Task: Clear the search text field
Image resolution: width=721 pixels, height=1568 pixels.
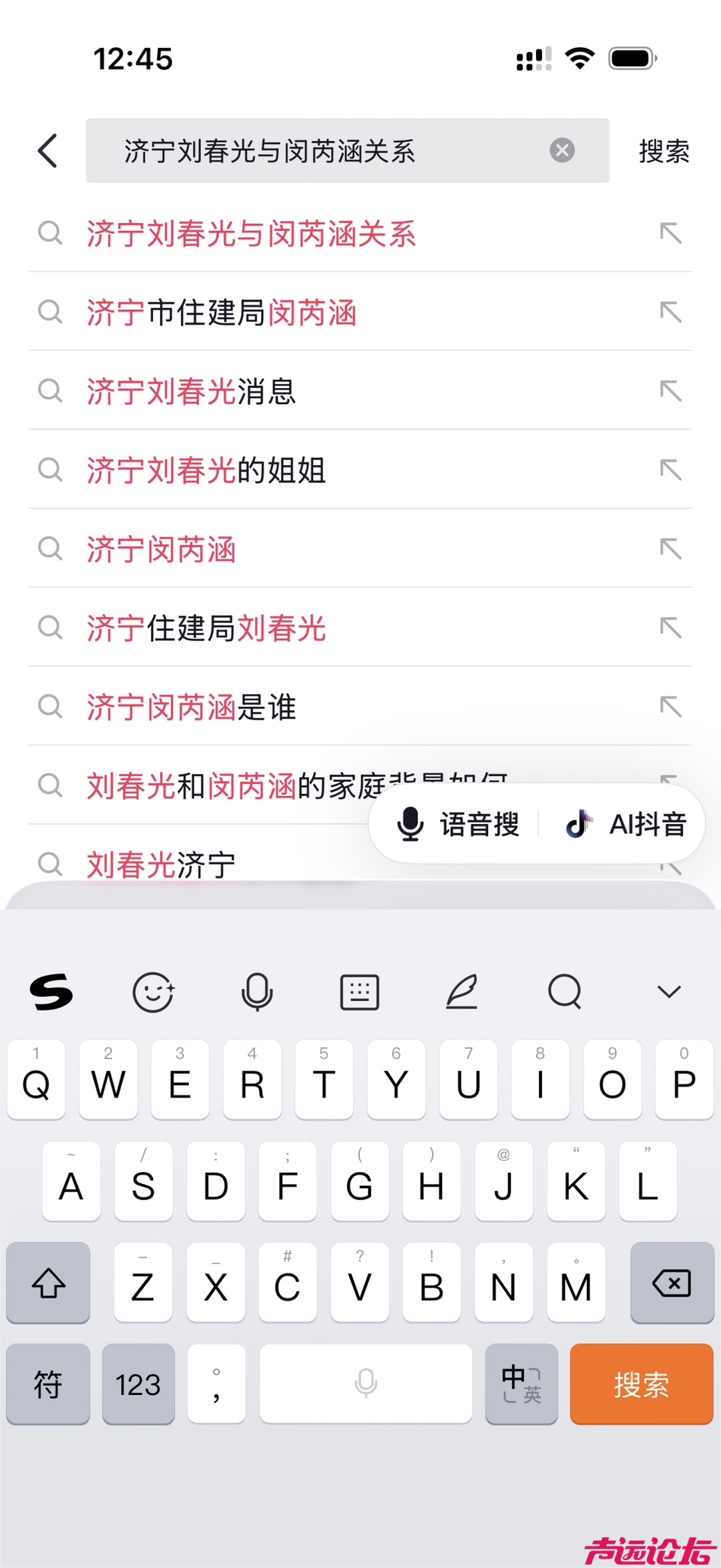Action: pyautogui.click(x=562, y=151)
